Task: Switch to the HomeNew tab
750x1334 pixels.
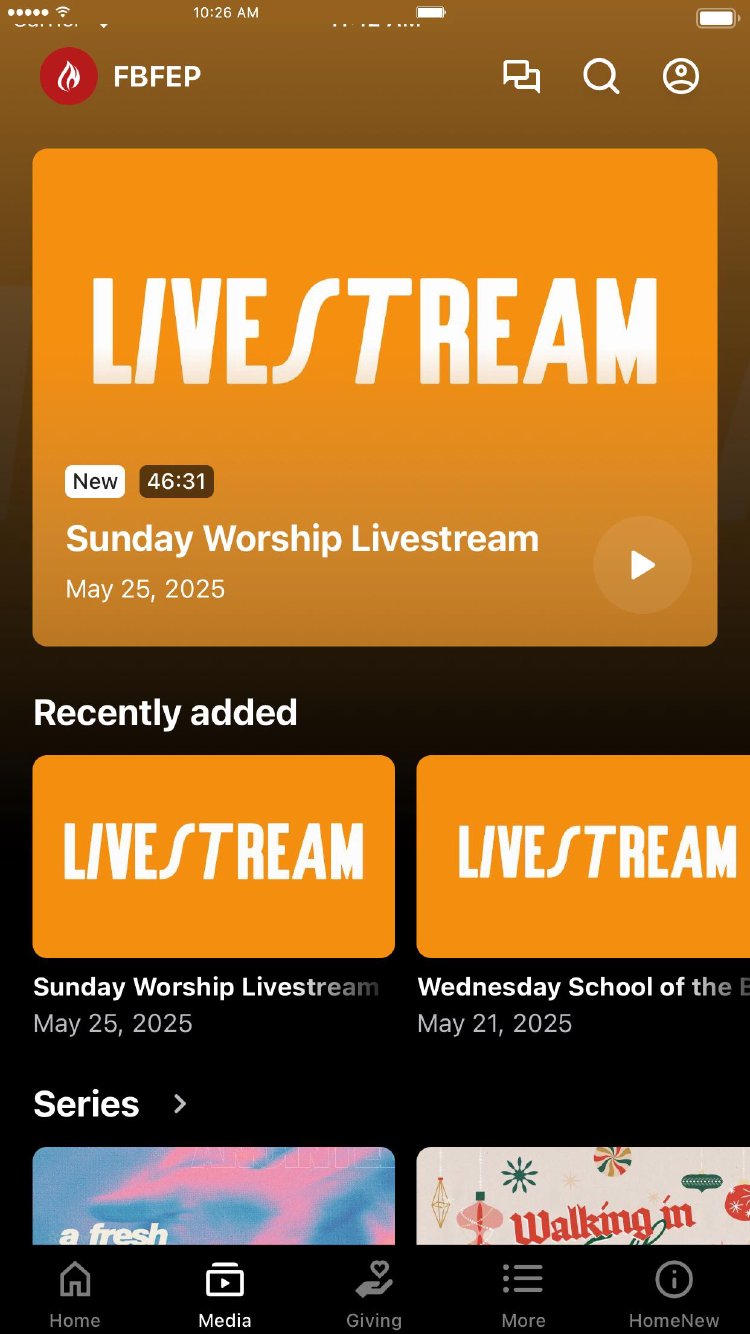Action: (674, 1294)
